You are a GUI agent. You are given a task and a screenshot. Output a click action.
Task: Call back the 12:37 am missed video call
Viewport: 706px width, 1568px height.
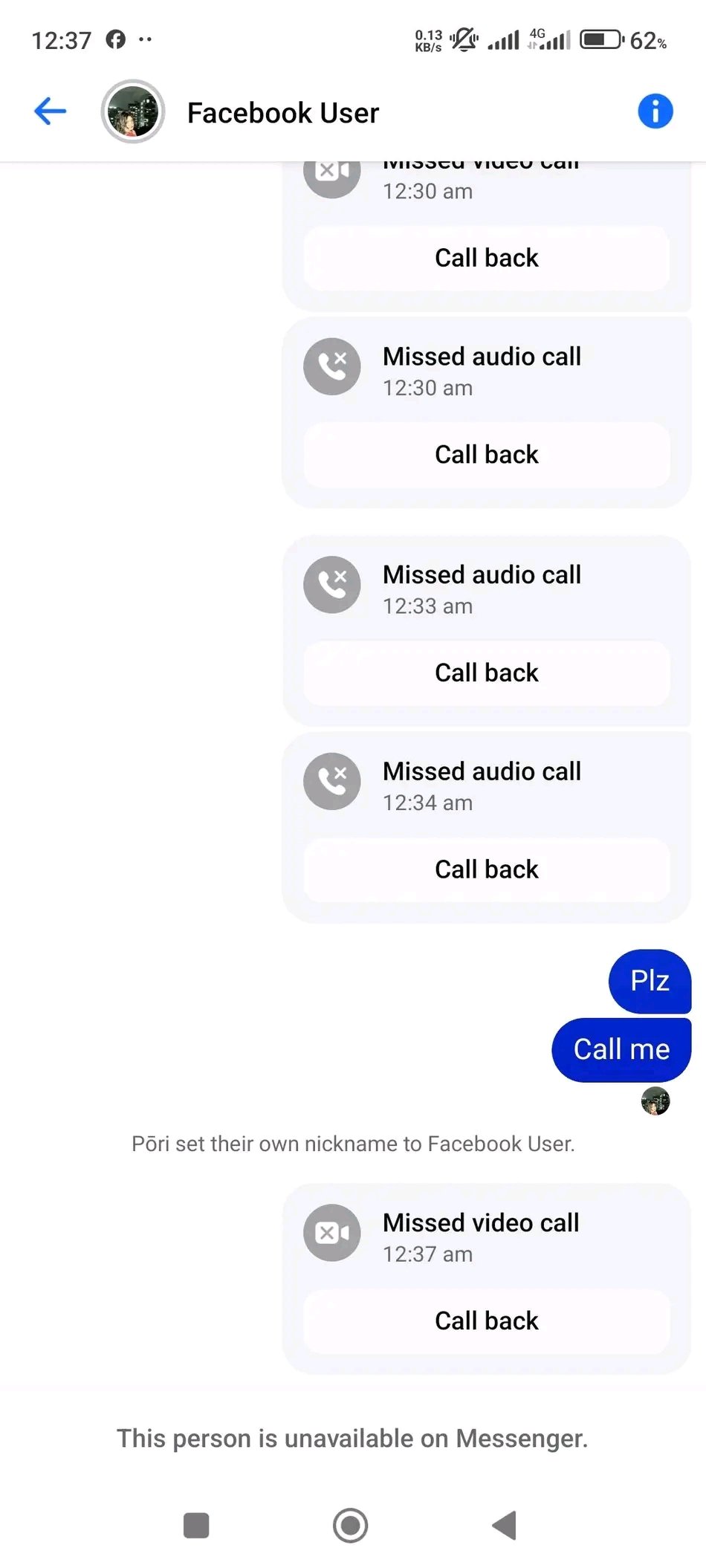tap(486, 1321)
